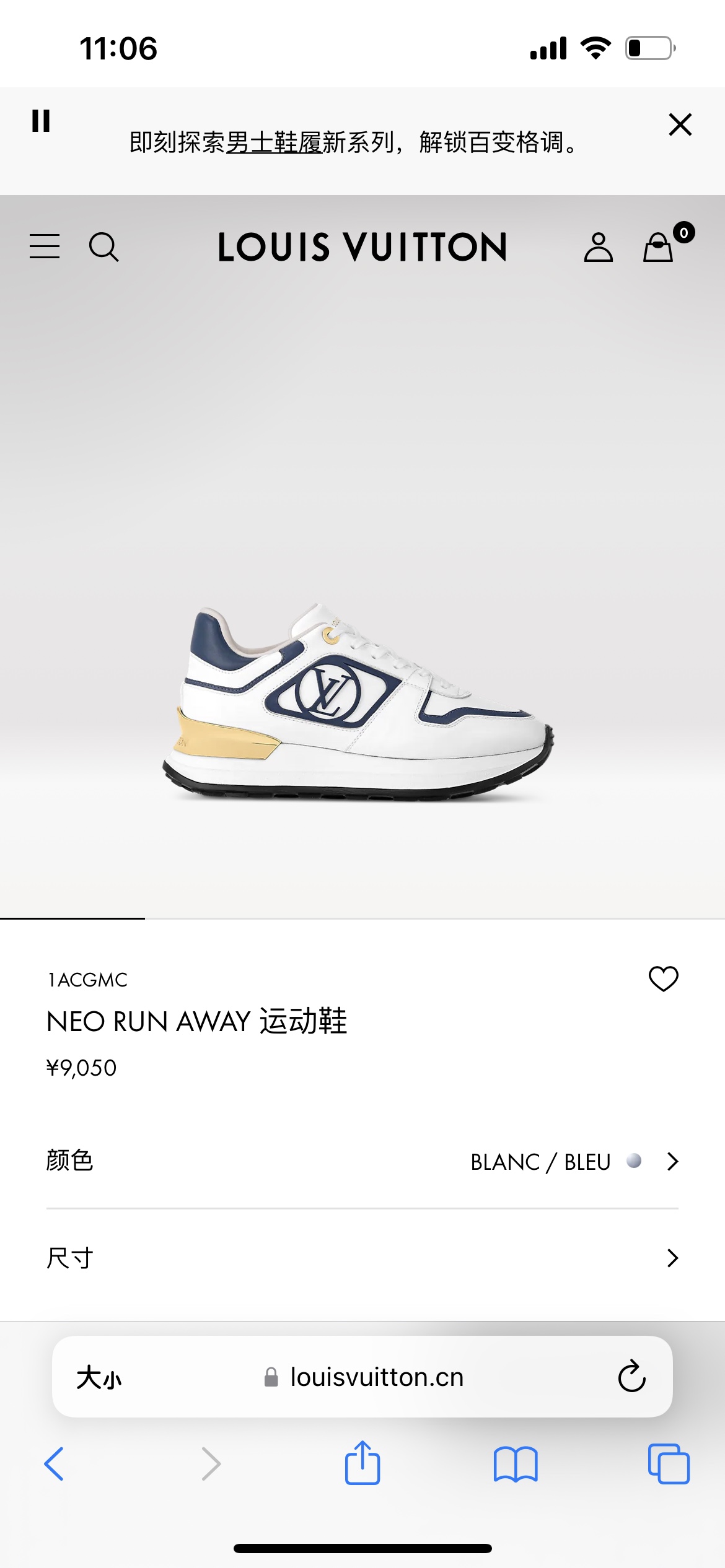Viewport: 725px width, 1568px height.
Task: Add NEO RUN AWAY to wishlist
Action: [663, 978]
